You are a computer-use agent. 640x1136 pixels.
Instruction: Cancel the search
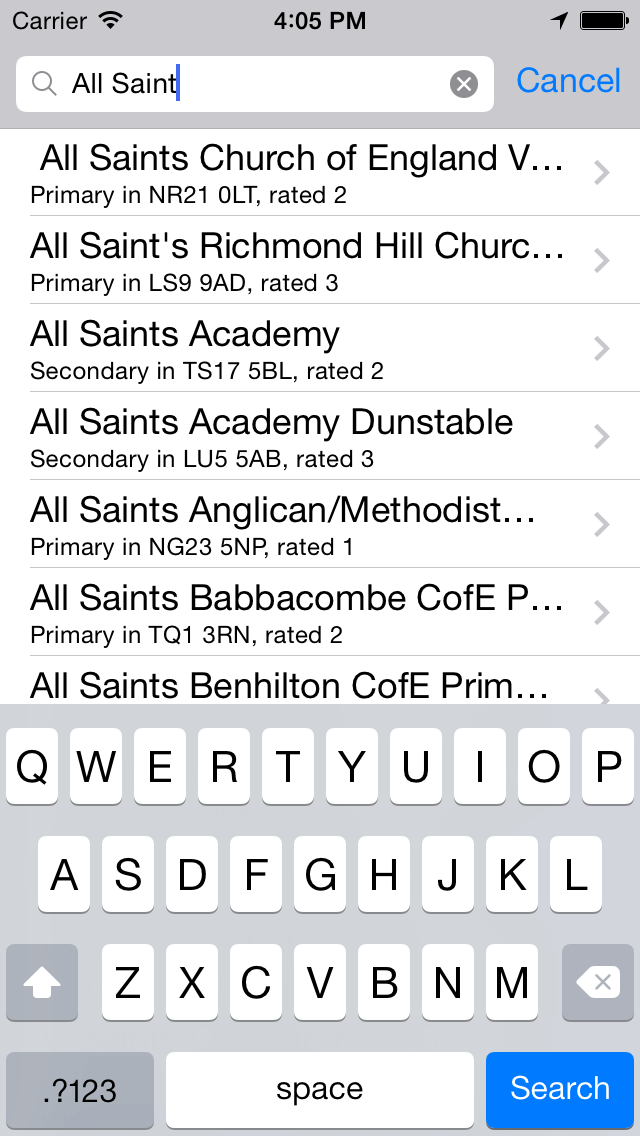tap(568, 80)
